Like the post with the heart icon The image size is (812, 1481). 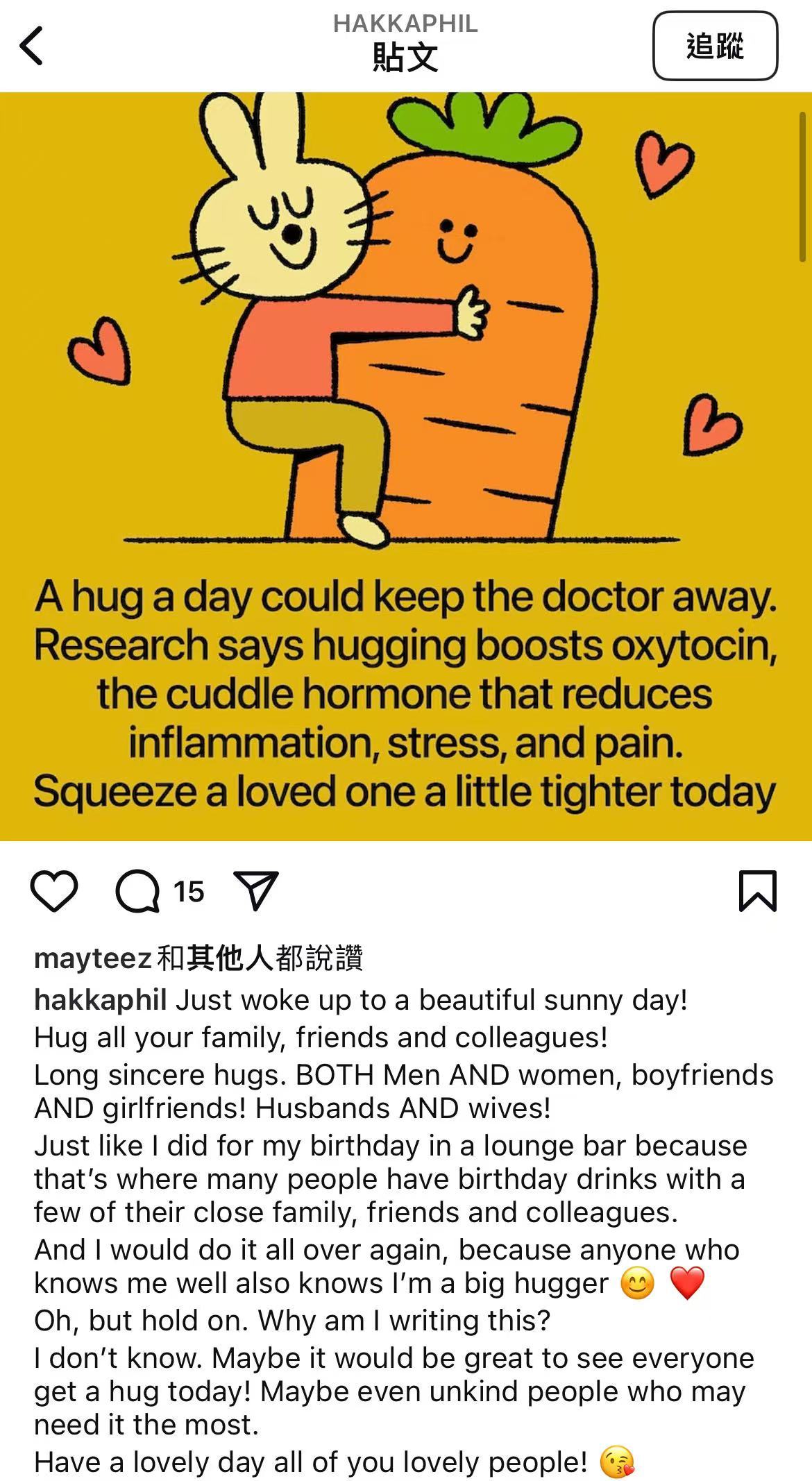(54, 891)
